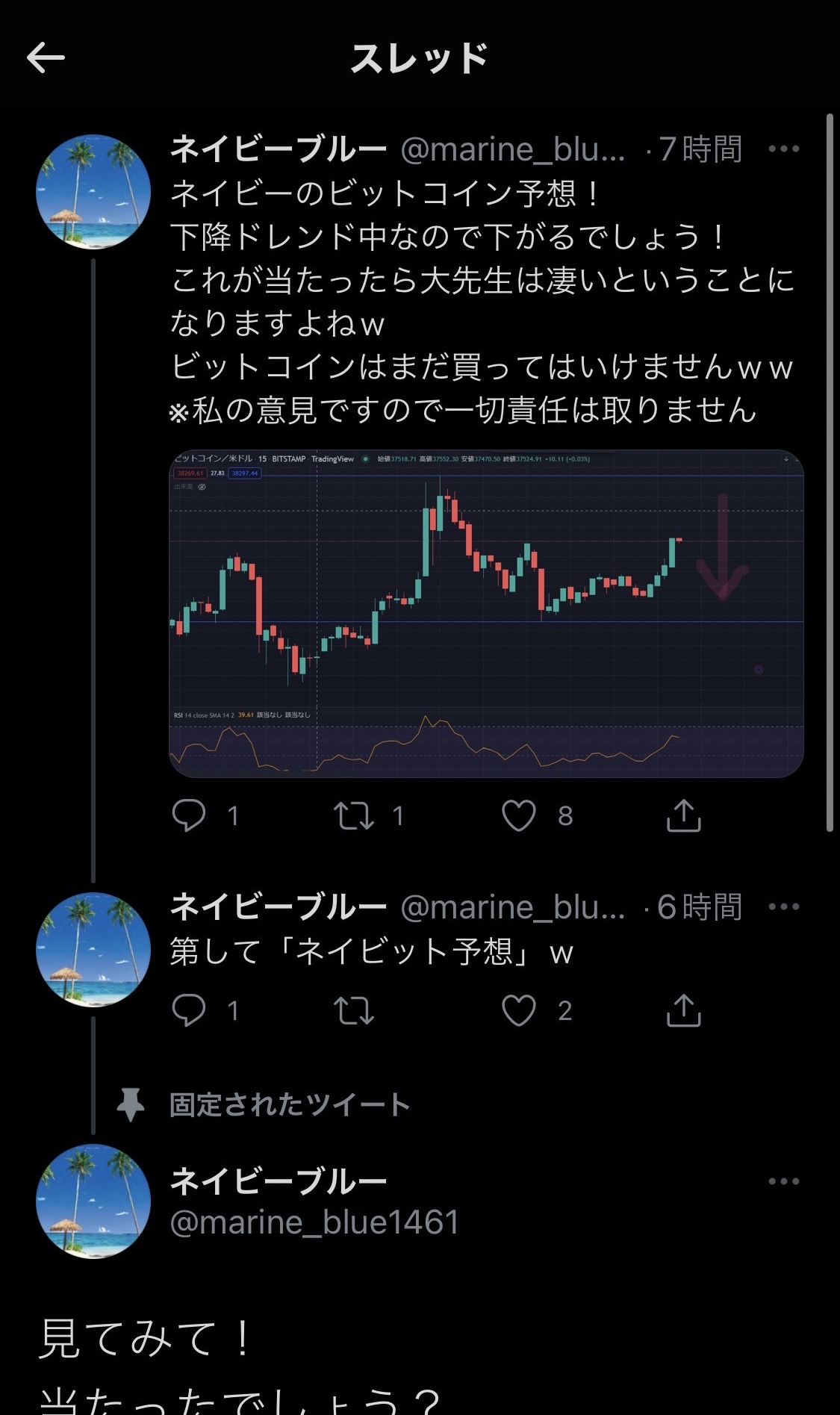Open overflow menu on the 7時間 tweet
The width and height of the screenshot is (840, 1415).
(x=783, y=149)
